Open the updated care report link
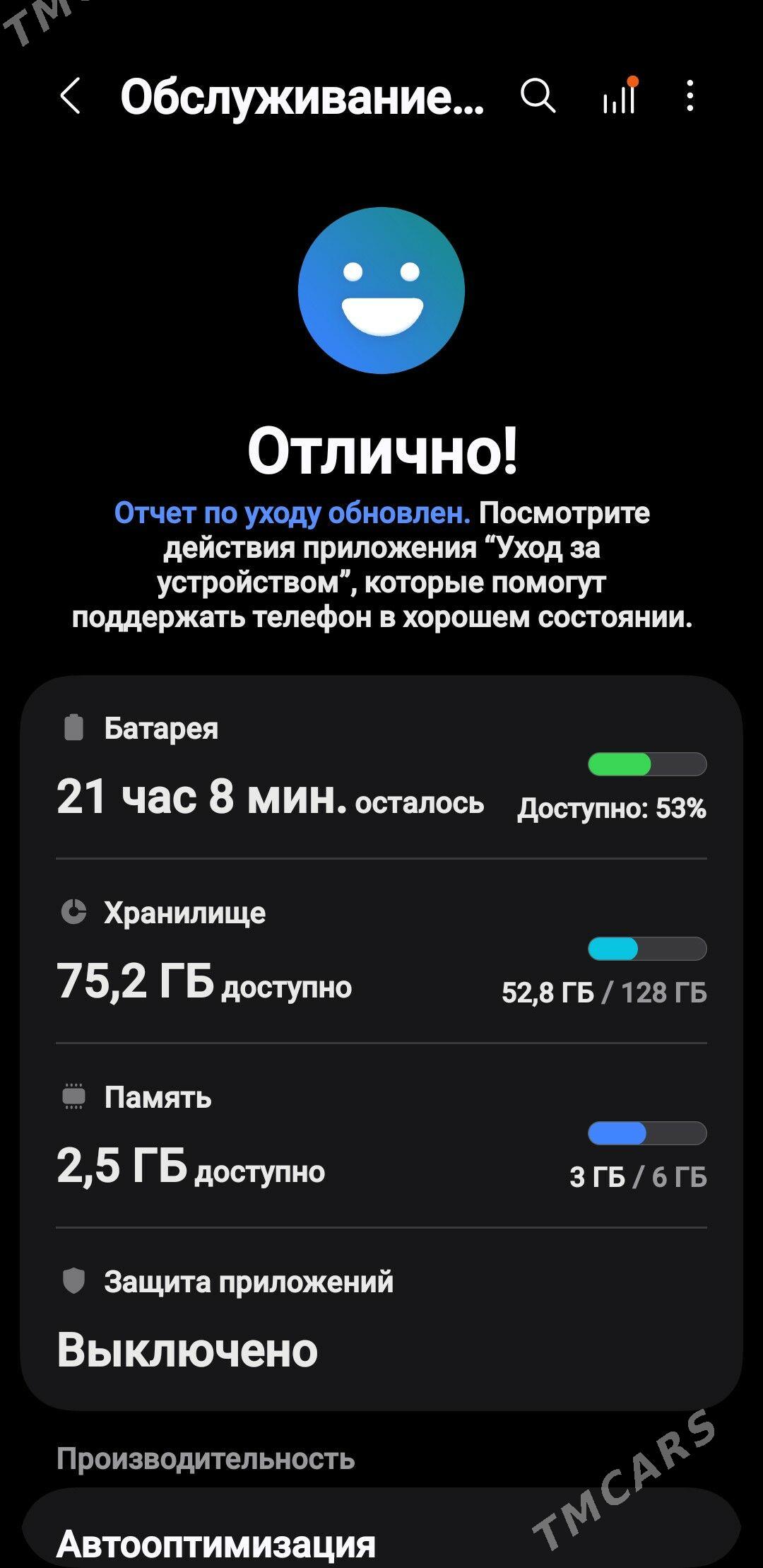Screen dimensions: 763x1568 click(292, 513)
